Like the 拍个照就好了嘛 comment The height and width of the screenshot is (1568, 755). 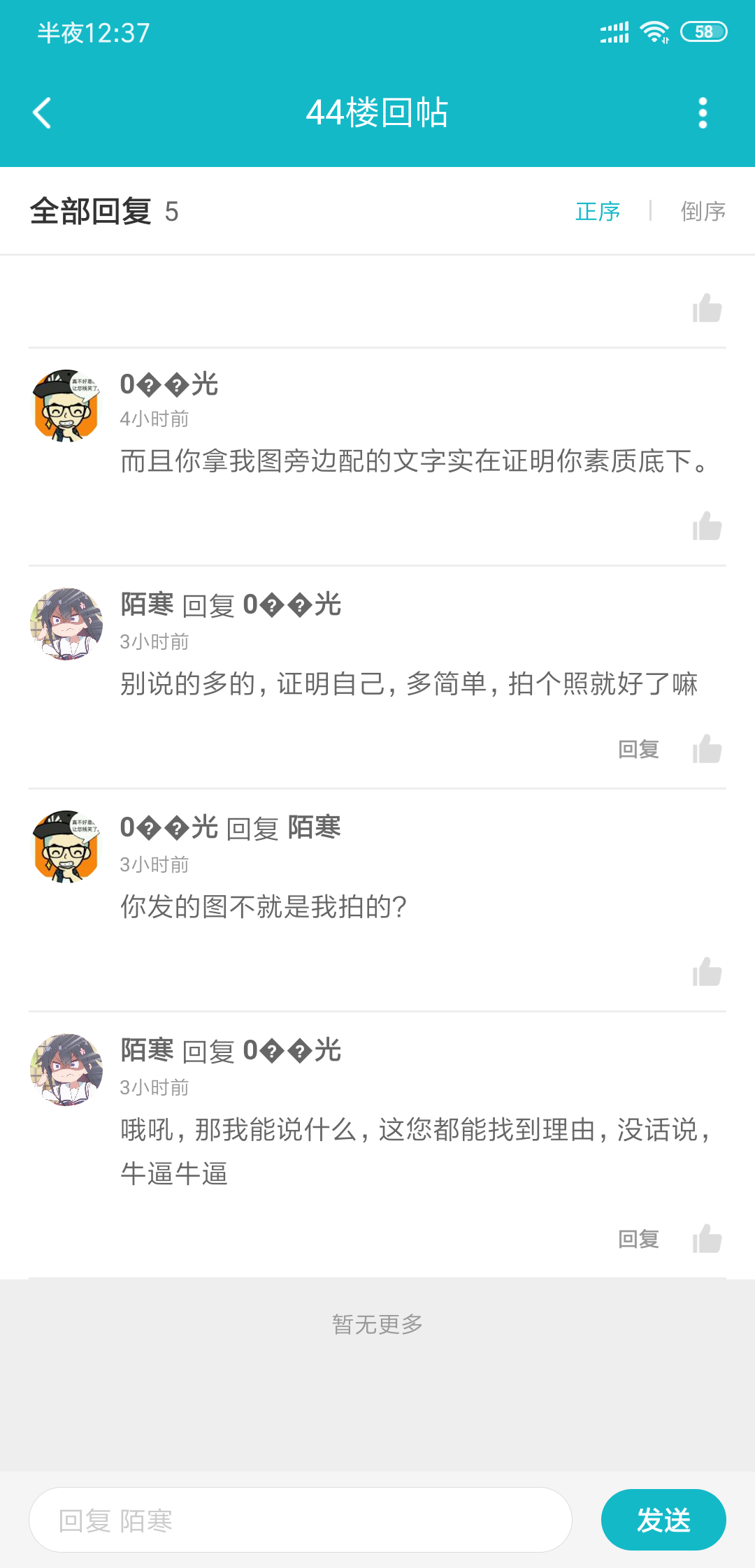[707, 750]
